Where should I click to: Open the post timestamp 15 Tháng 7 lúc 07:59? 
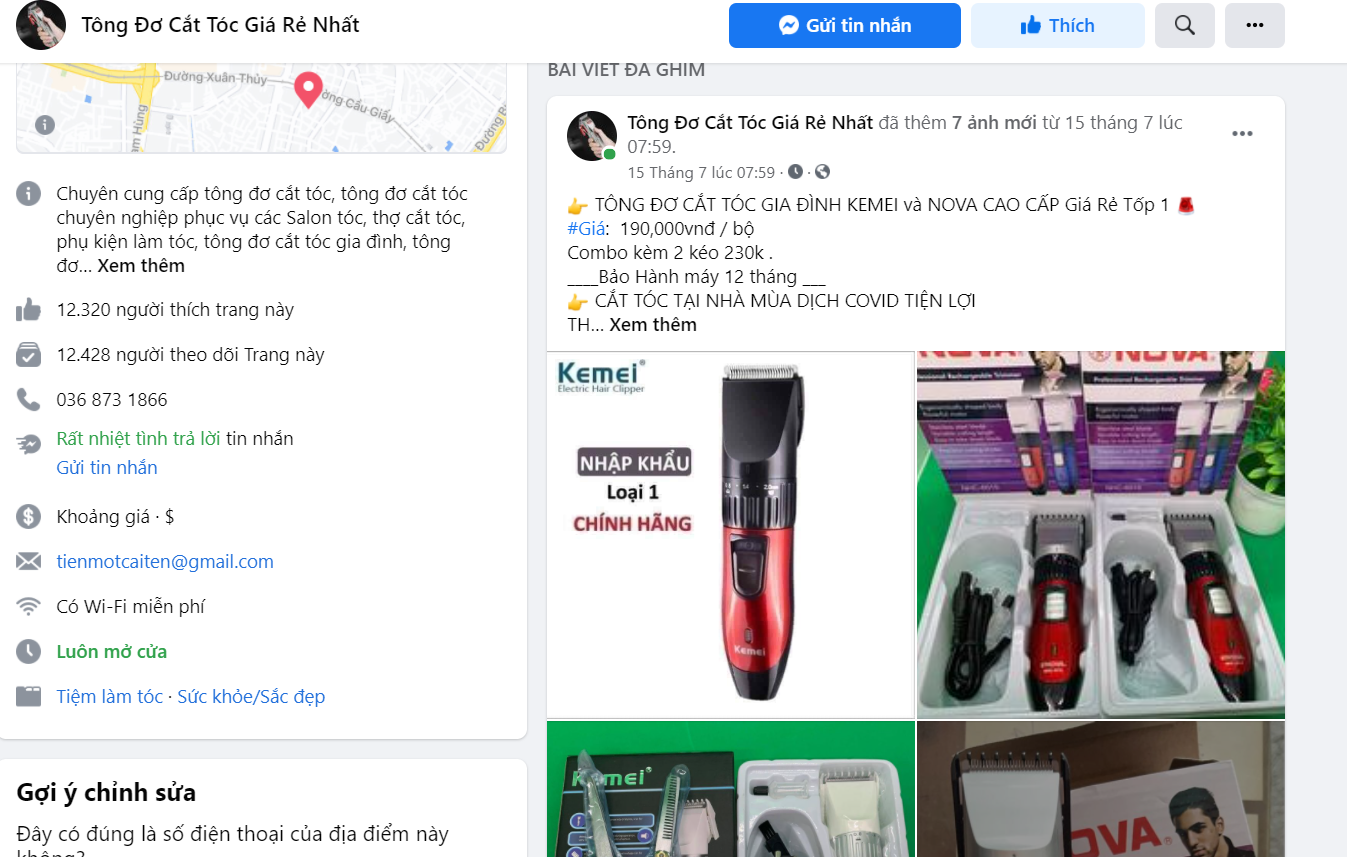(x=701, y=173)
